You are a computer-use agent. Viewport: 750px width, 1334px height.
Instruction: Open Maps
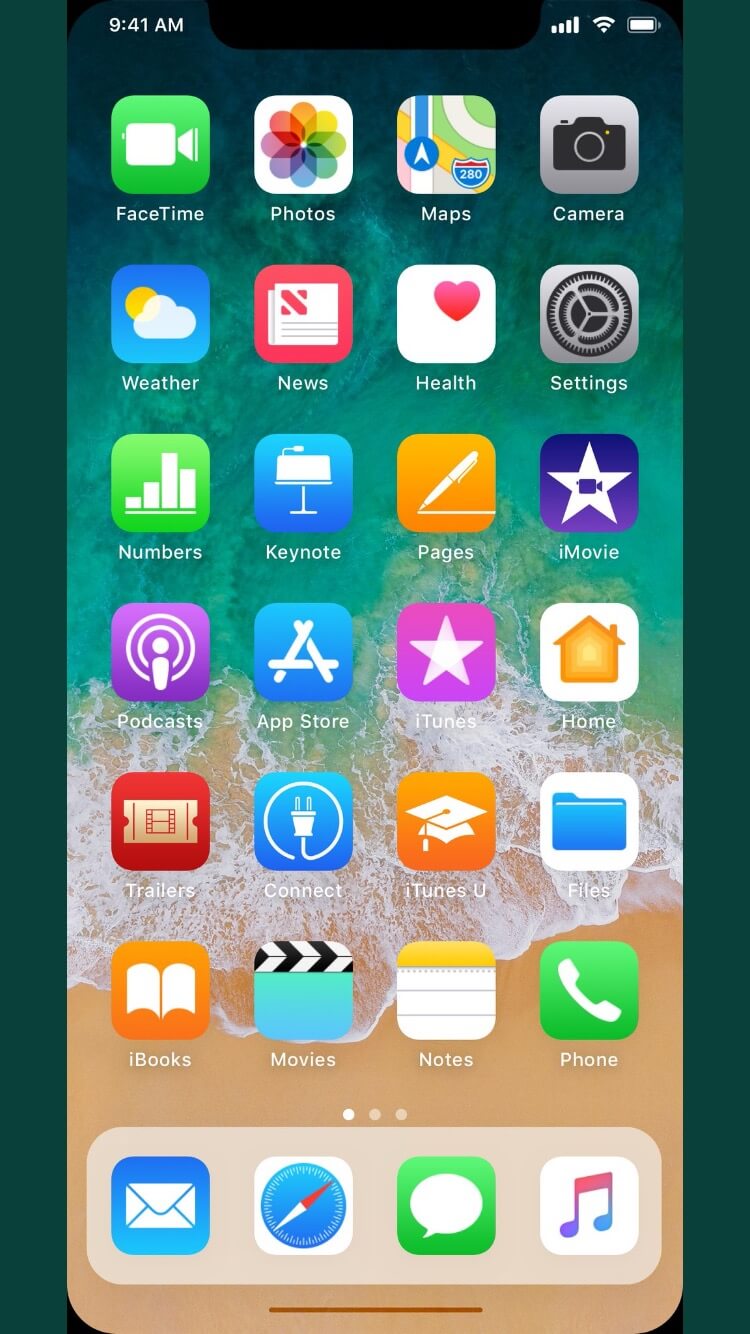446,144
